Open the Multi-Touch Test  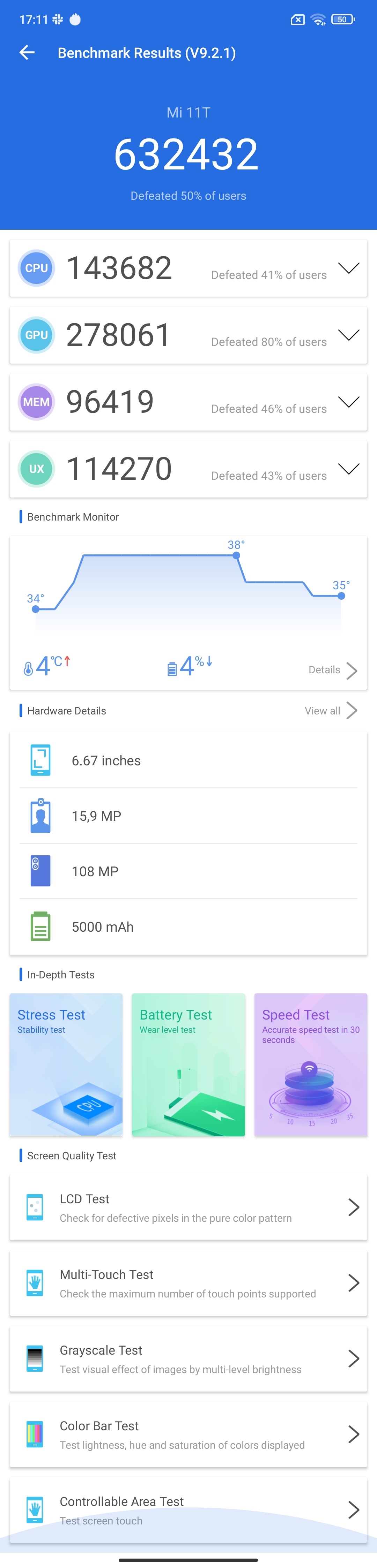coord(188,1283)
